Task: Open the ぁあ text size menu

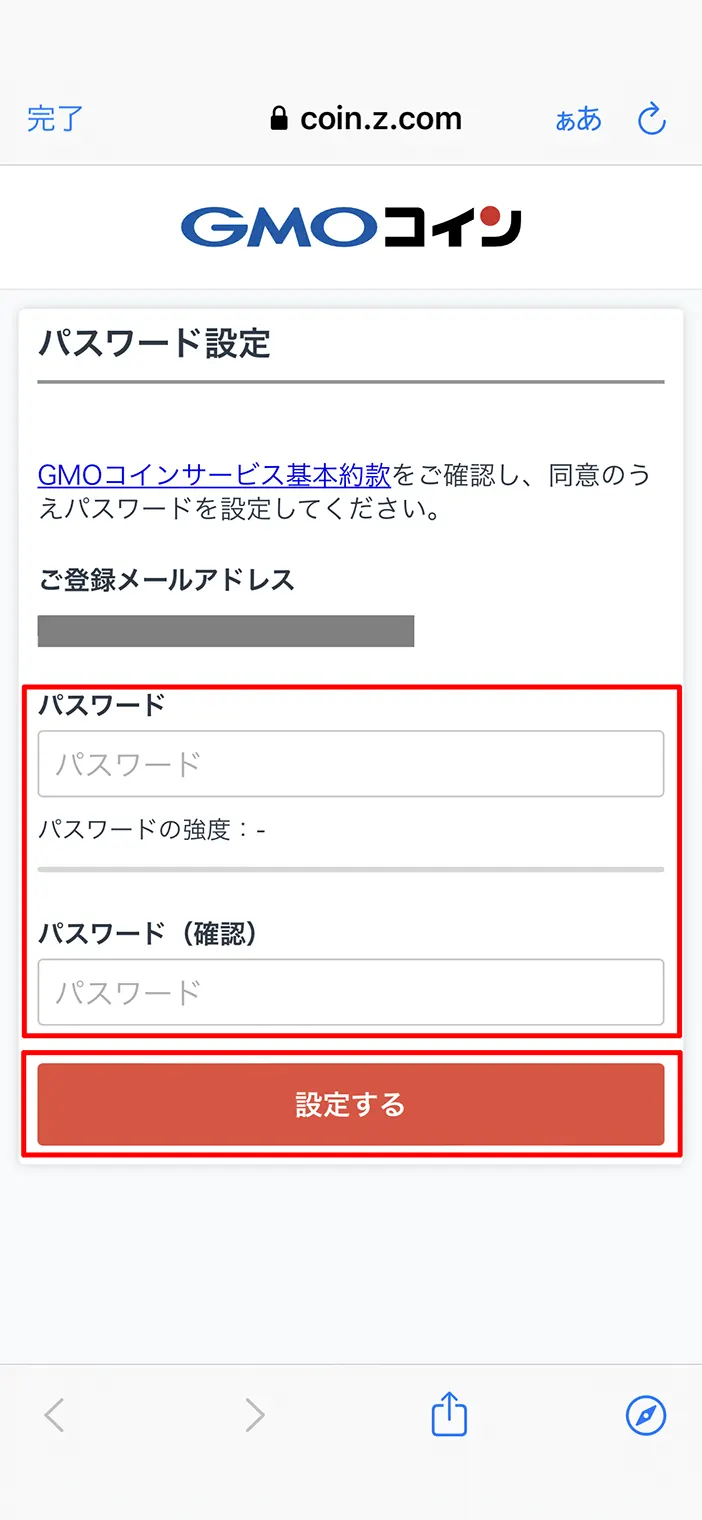Action: [578, 120]
